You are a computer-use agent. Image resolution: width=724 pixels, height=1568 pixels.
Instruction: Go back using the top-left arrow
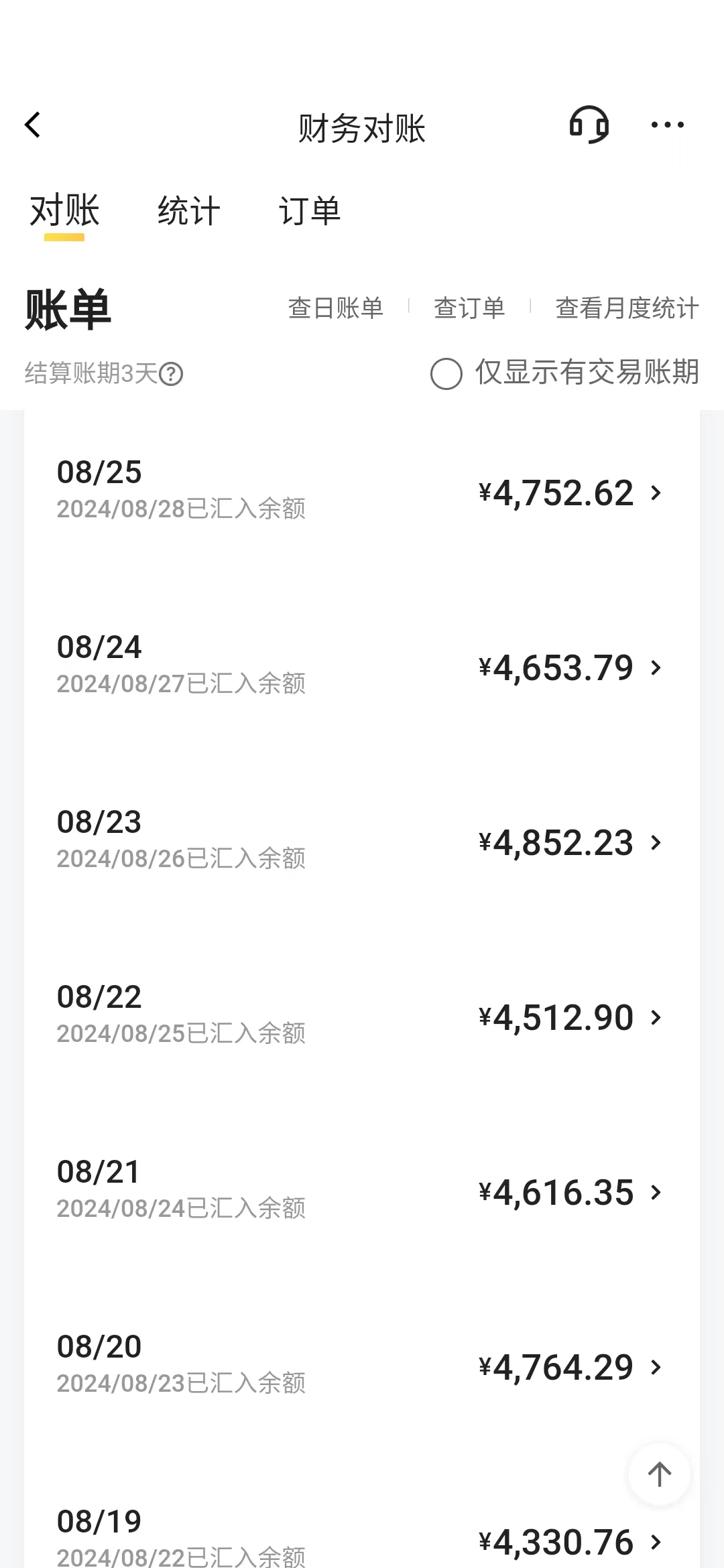click(33, 125)
